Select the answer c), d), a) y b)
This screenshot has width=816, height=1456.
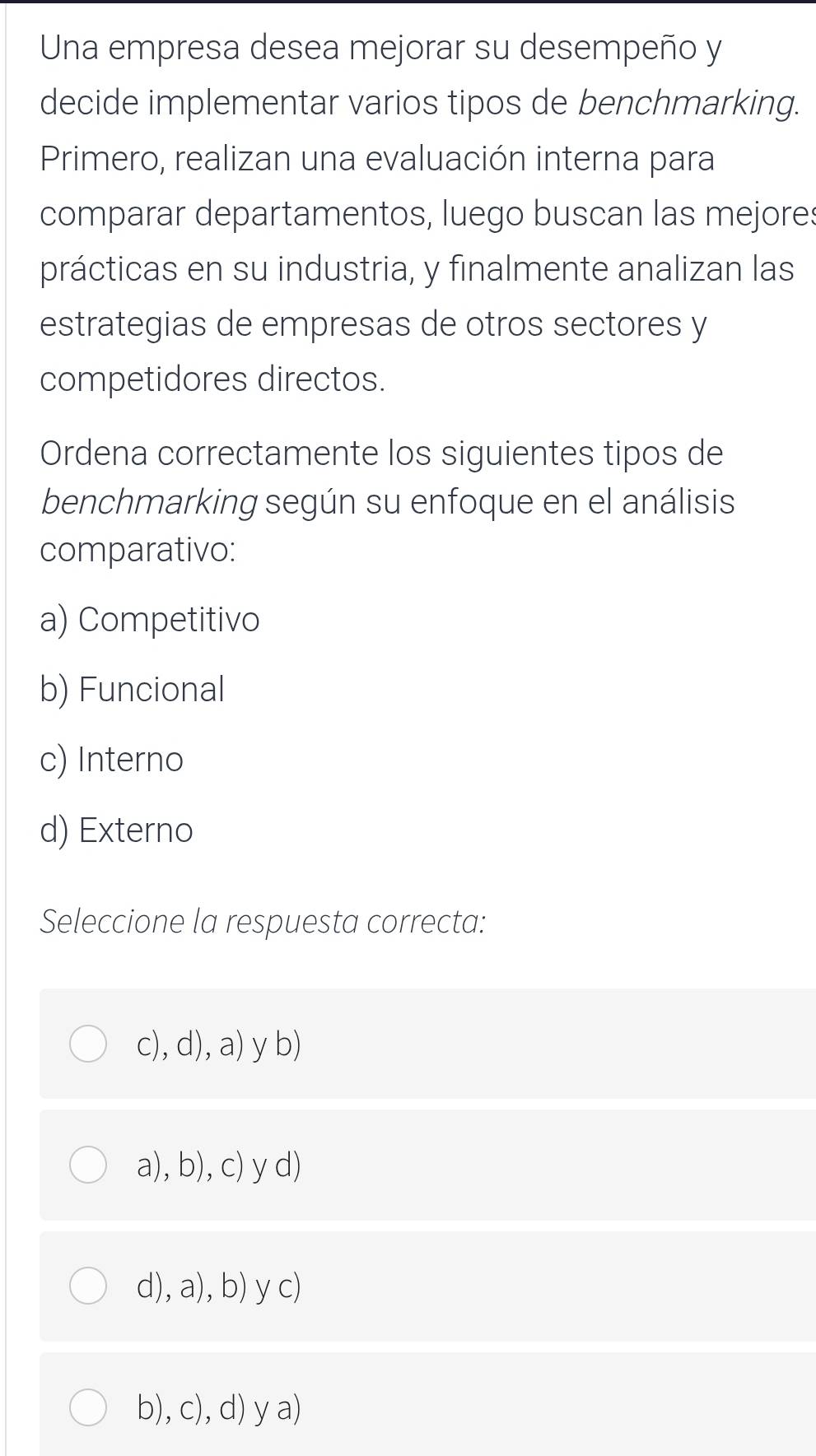tap(88, 1044)
